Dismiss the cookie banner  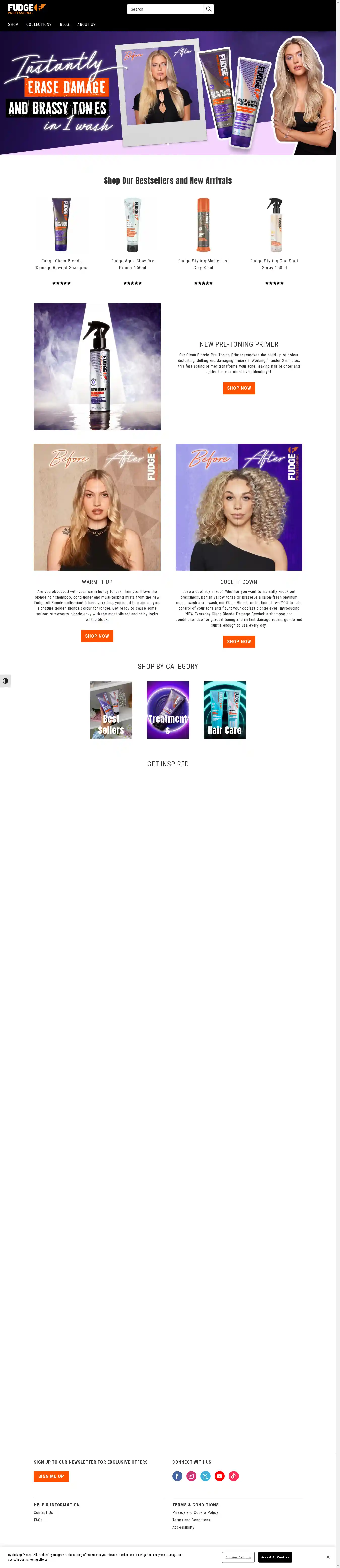pyautogui.click(x=328, y=1557)
